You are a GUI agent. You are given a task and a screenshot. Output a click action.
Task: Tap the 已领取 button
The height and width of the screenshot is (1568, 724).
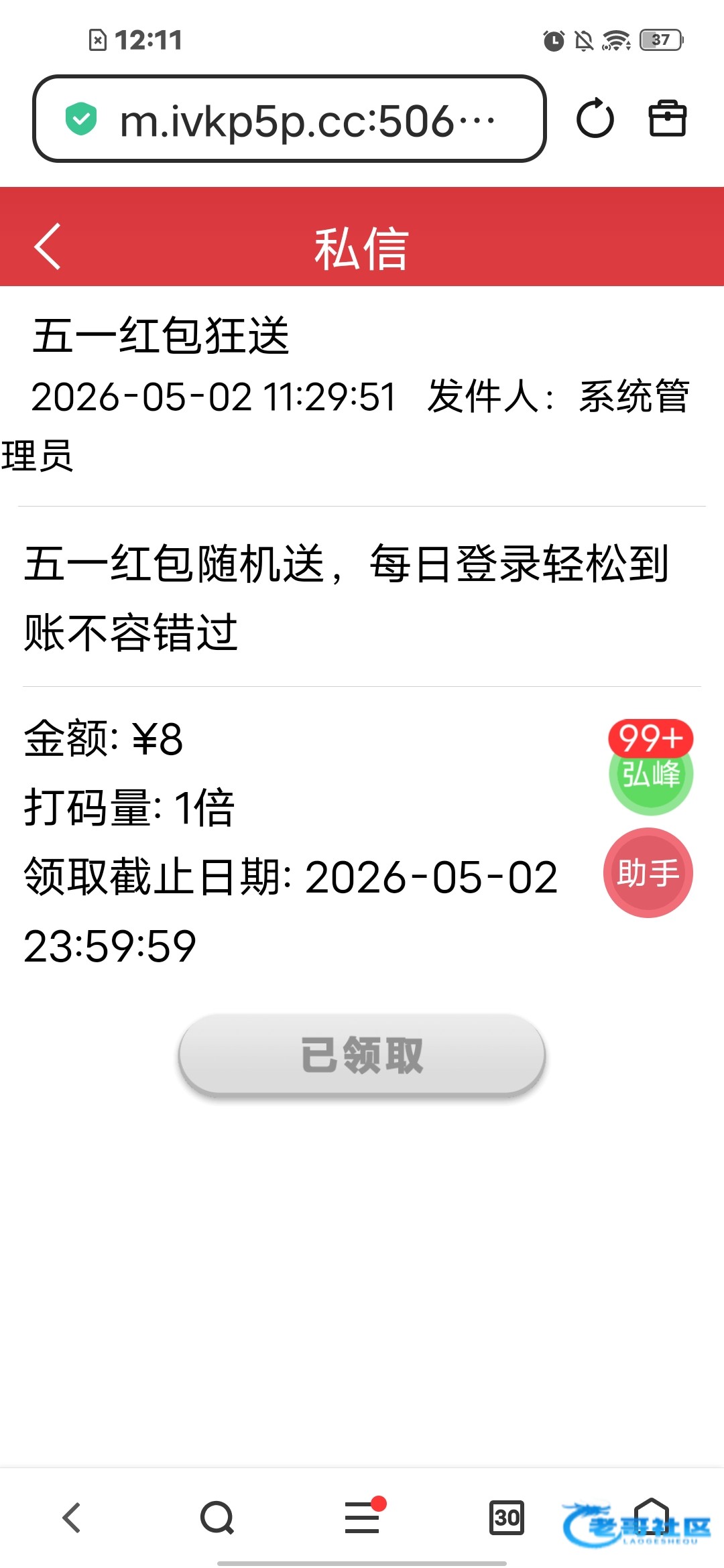(x=362, y=1055)
